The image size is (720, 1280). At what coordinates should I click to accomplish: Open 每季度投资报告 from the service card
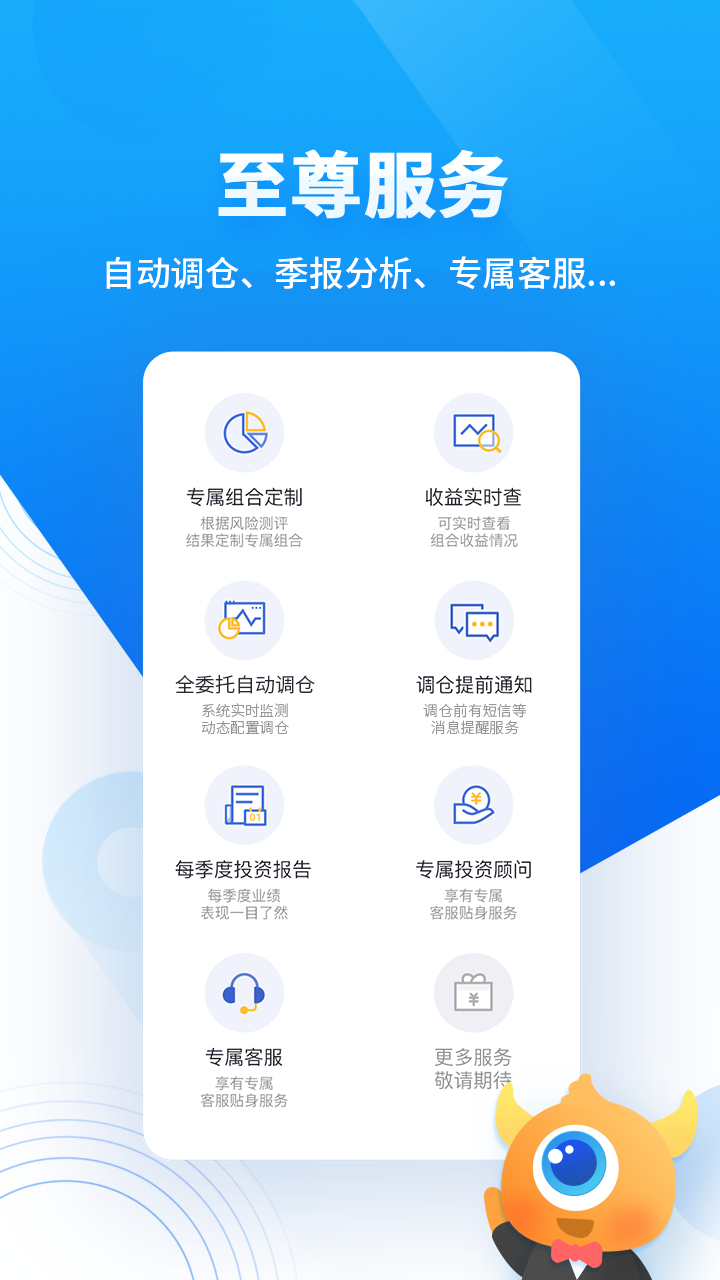[245, 868]
